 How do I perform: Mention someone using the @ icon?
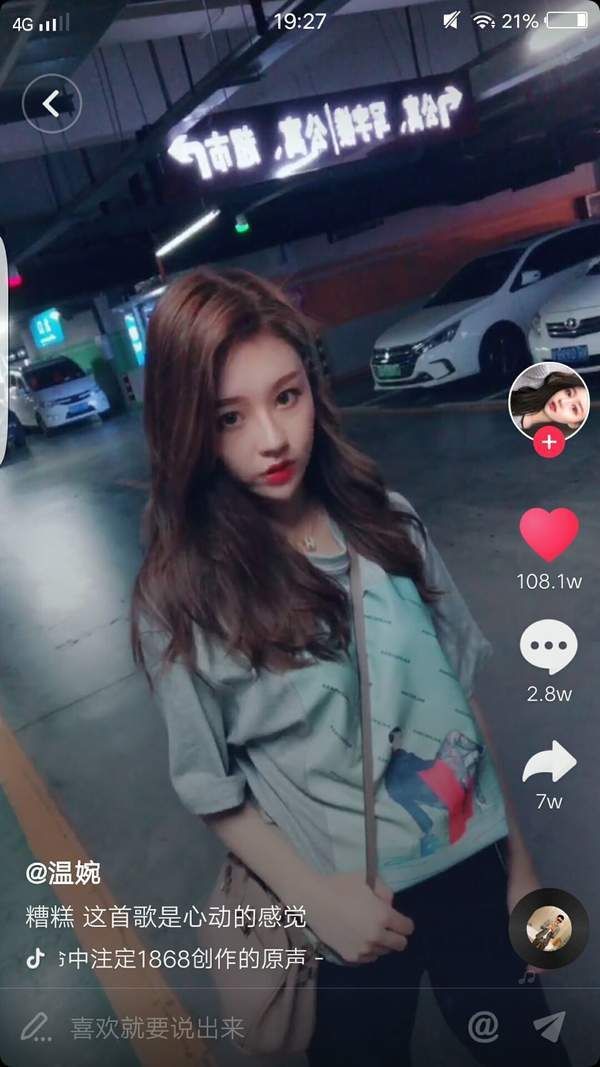tap(483, 1026)
